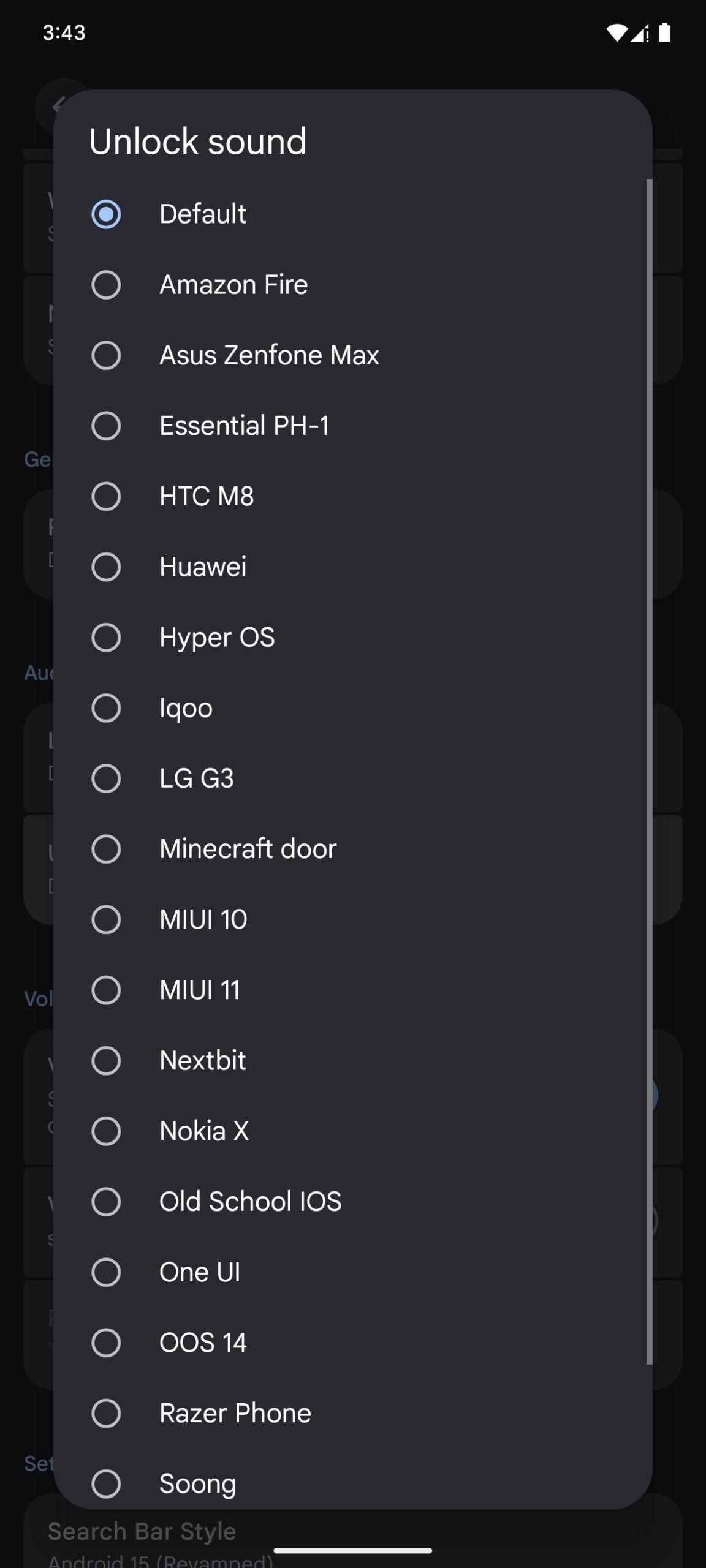Select HTC M8 unlock sound
Image resolution: width=706 pixels, height=1568 pixels.
(352, 496)
